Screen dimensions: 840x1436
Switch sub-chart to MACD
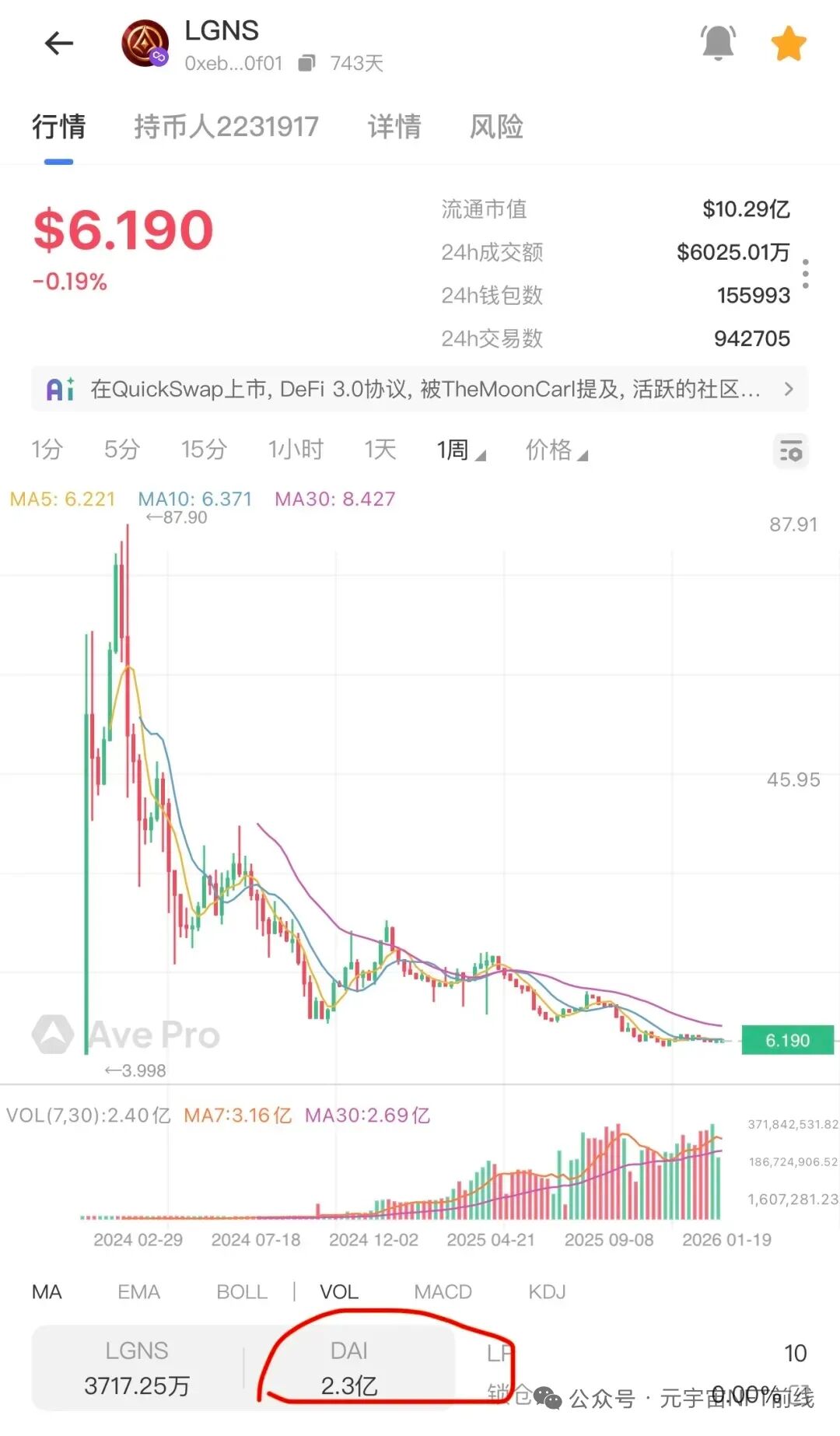point(443,1292)
